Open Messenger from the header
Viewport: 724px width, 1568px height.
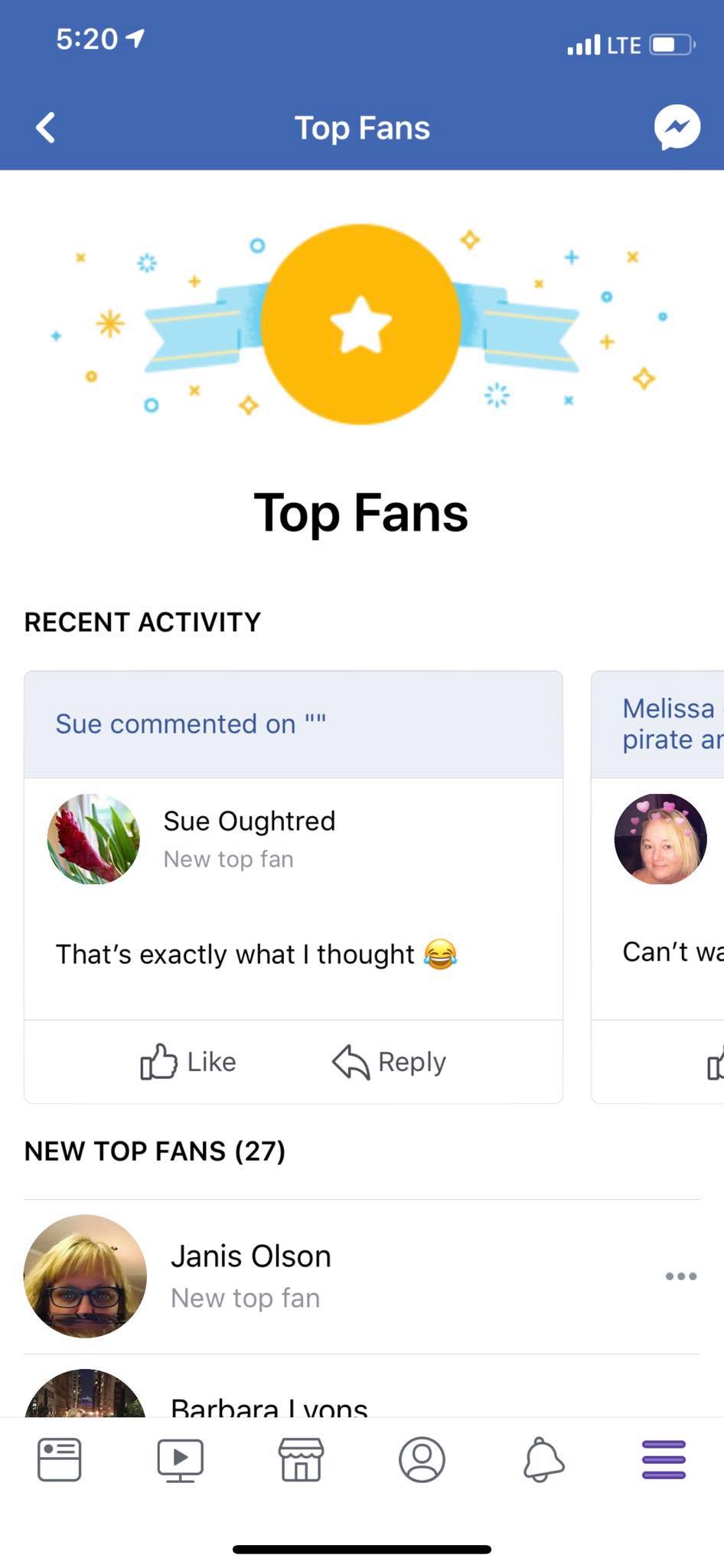[677, 127]
